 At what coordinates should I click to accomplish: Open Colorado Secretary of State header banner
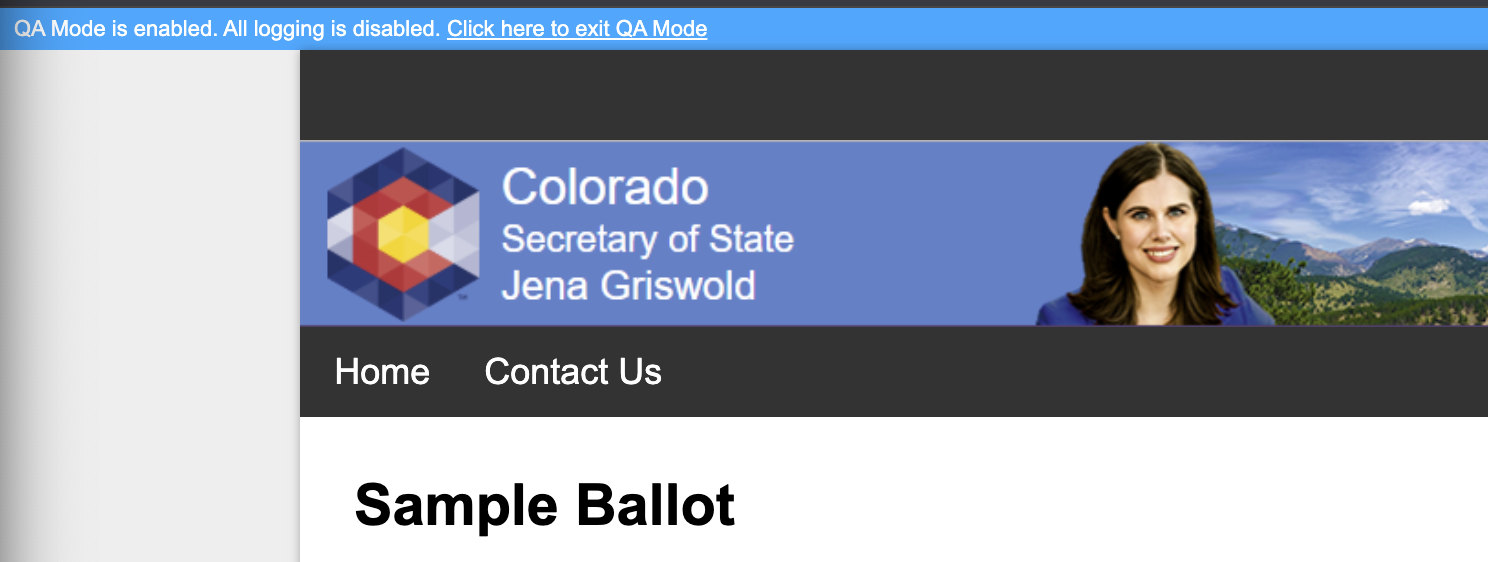click(647, 234)
